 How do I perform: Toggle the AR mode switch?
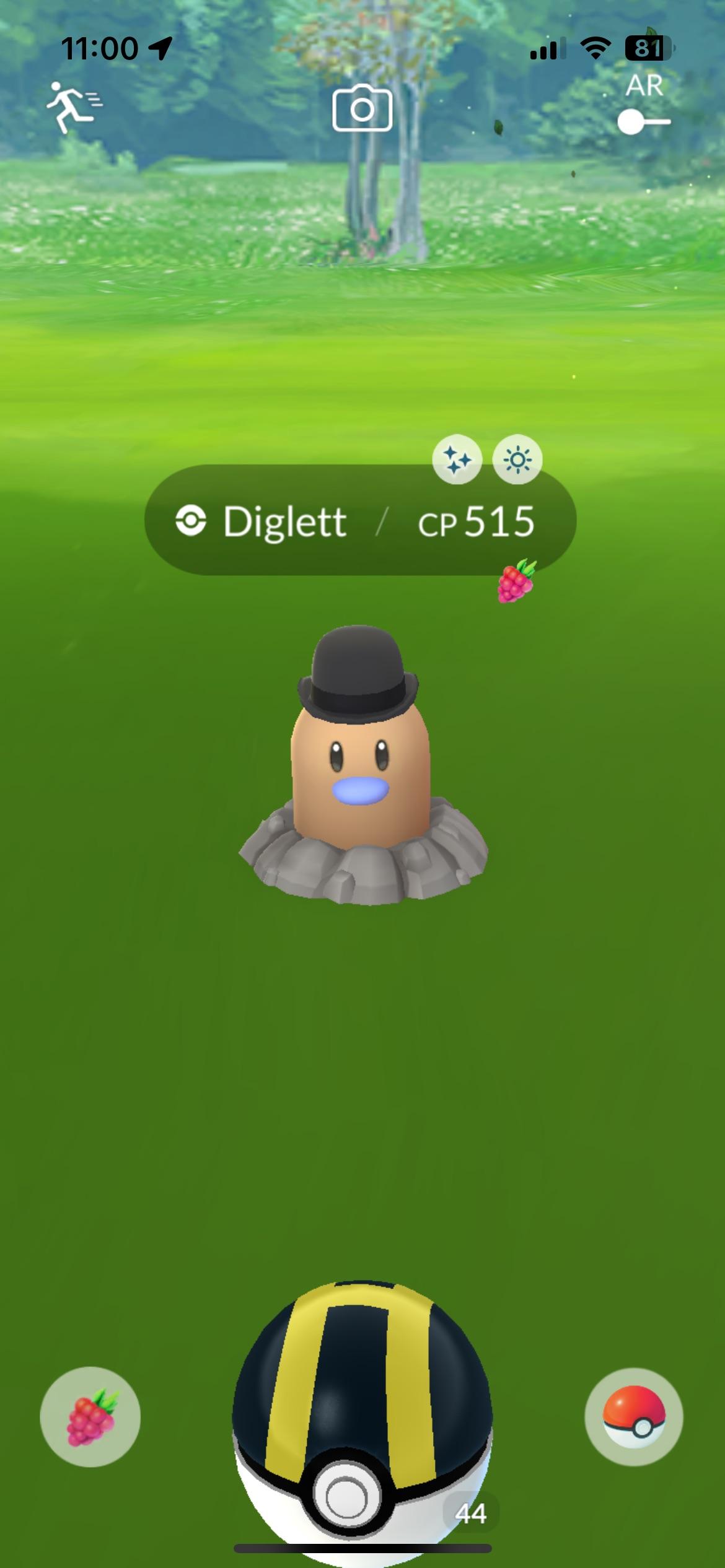(643, 121)
